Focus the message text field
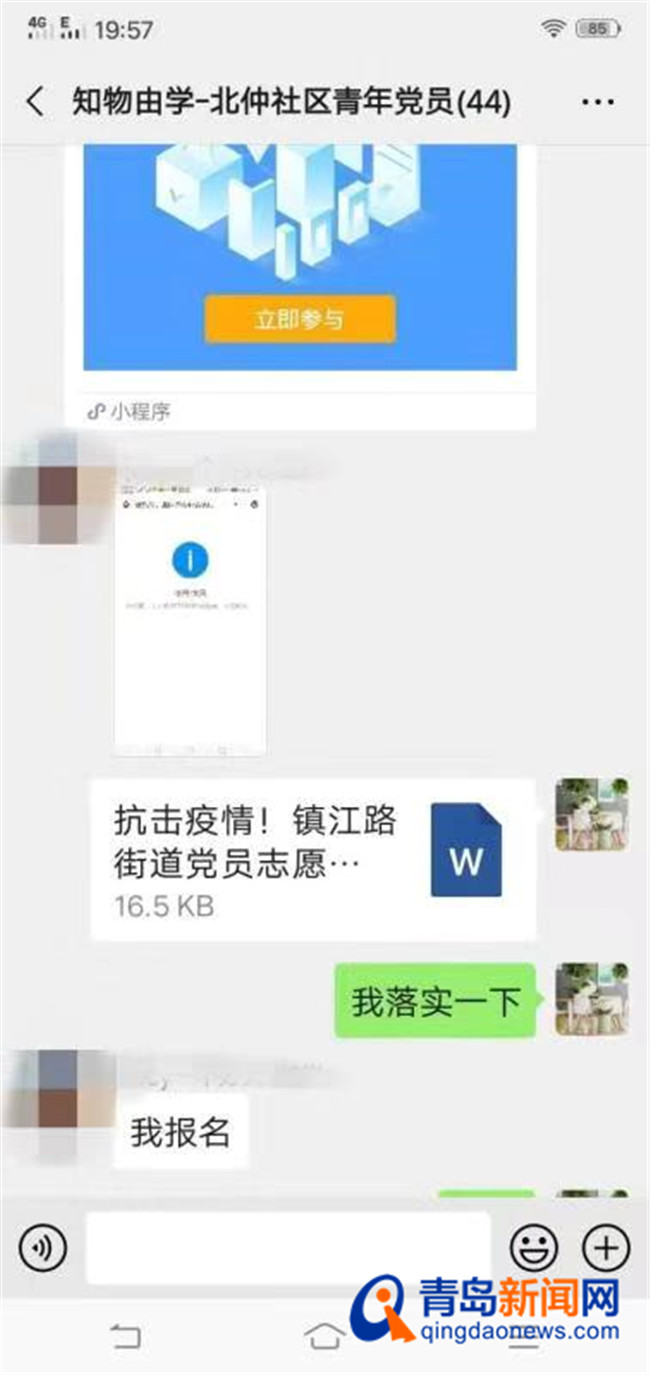 [288, 1247]
